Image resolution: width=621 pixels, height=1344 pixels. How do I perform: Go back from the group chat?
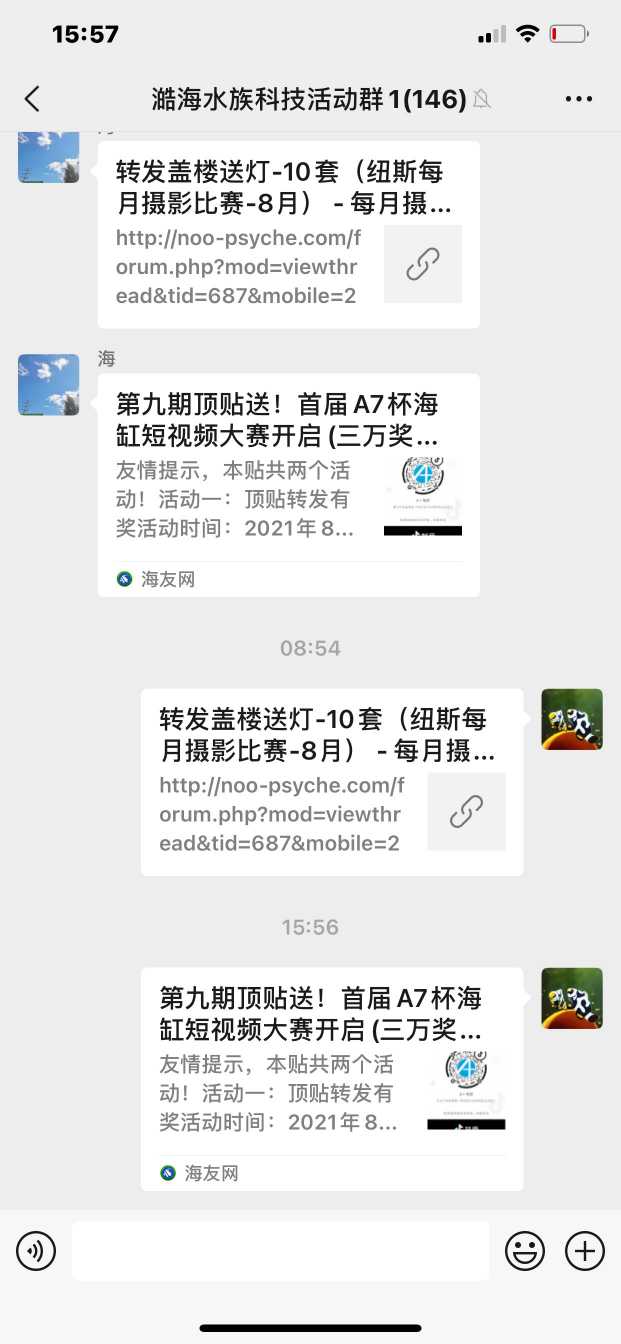point(32,98)
